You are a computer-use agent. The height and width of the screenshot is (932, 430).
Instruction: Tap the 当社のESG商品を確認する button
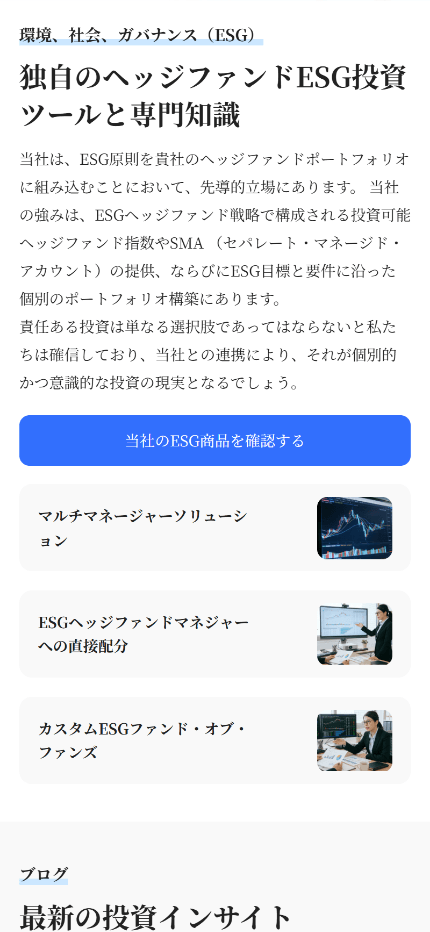pyautogui.click(x=215, y=440)
